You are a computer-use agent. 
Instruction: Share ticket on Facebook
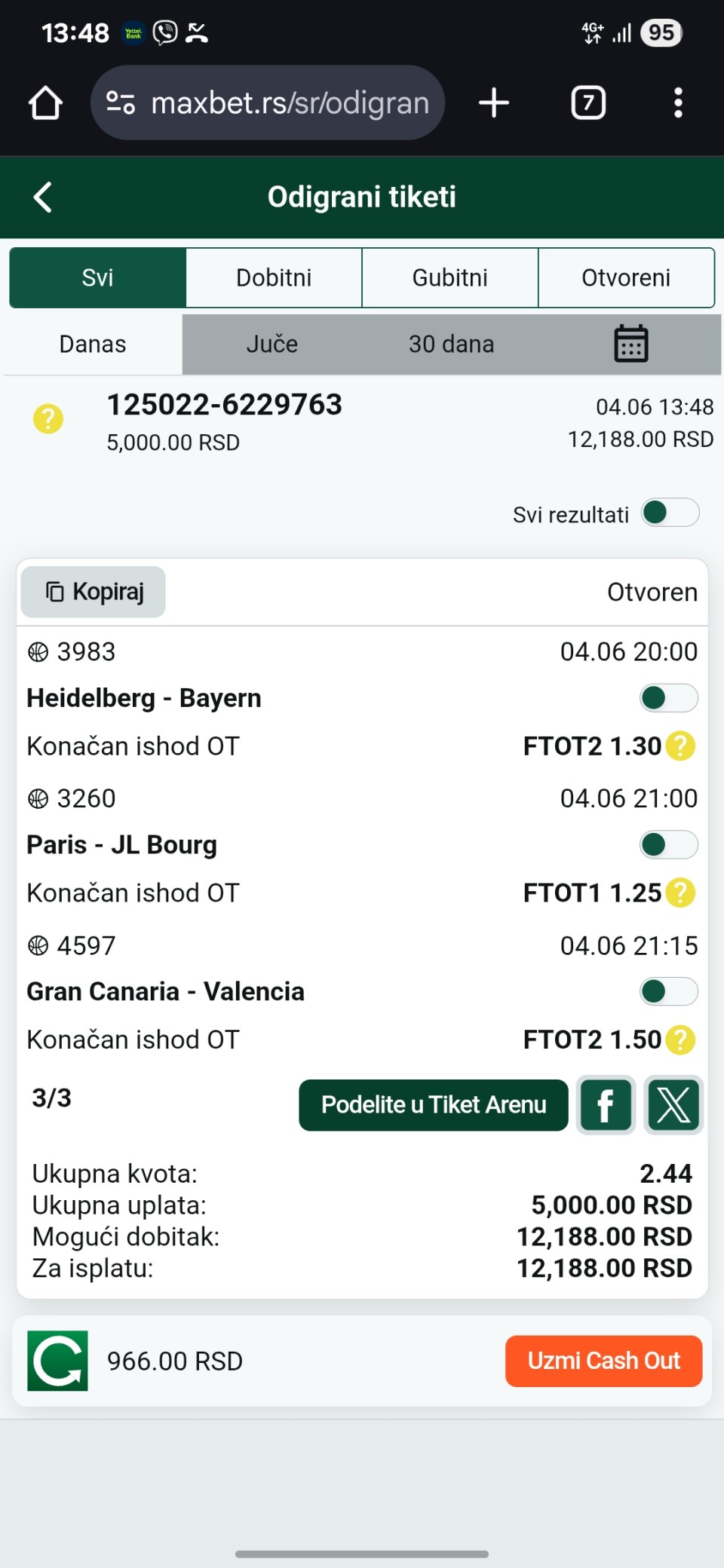tap(606, 1105)
